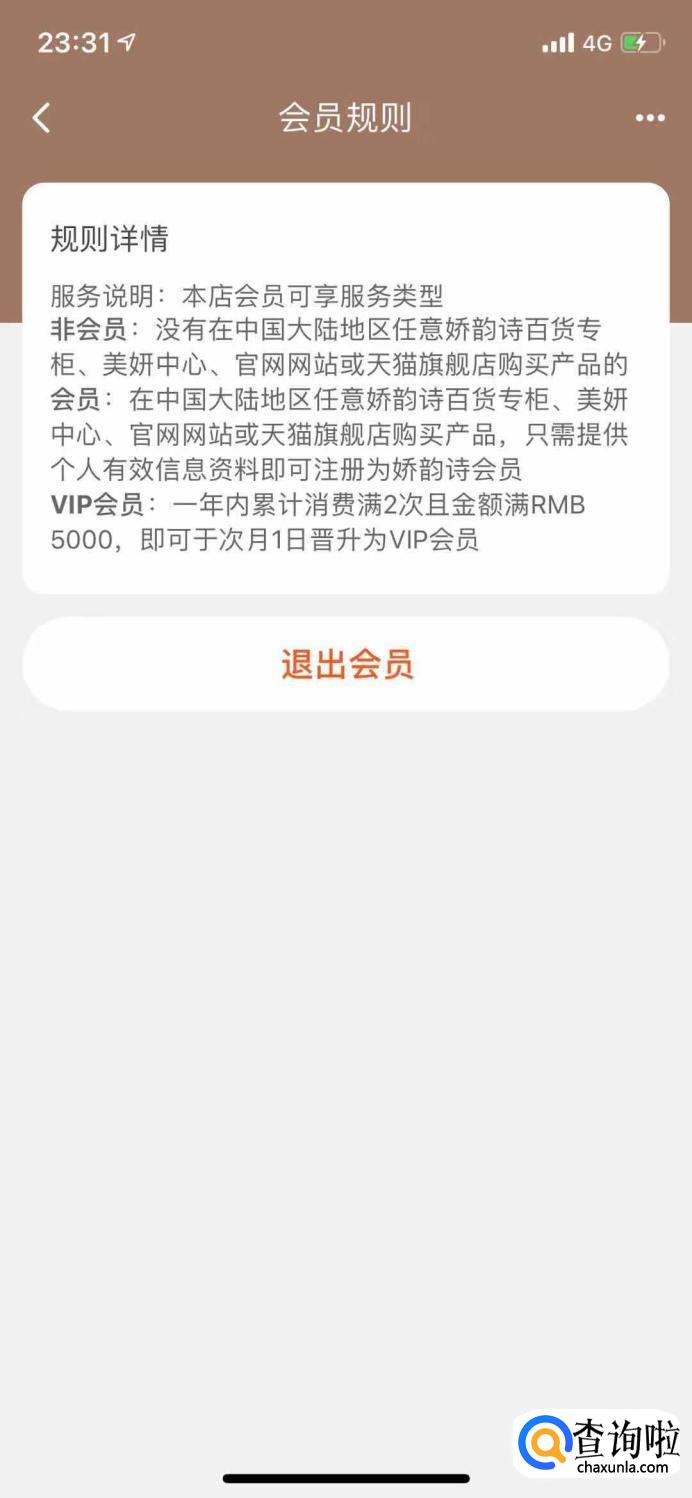The height and width of the screenshot is (1498, 692).
Task: Tap the 退出会员 button
Action: 346,664
